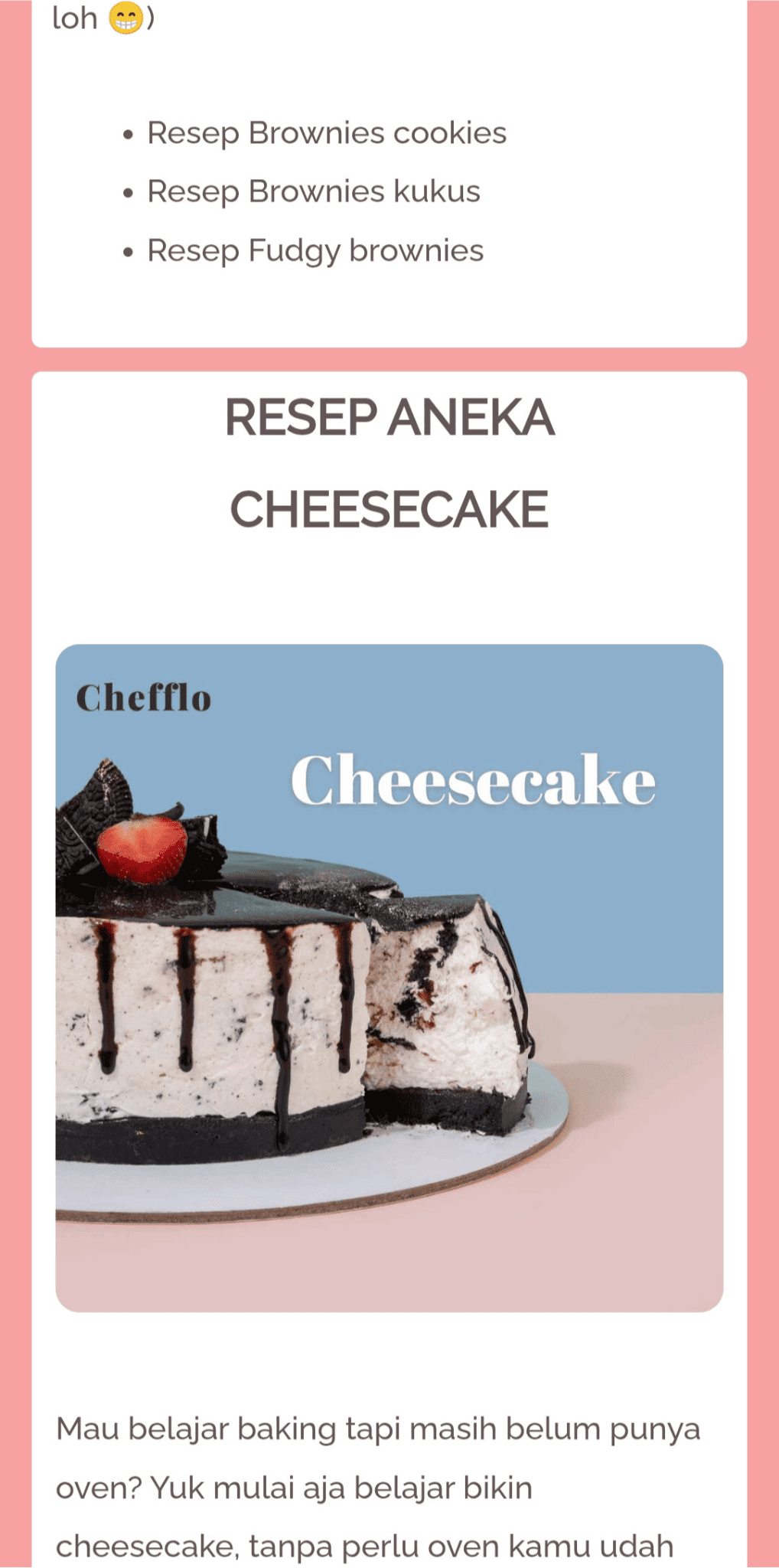Screen dimensions: 779x1568
Task: Open the Resep Fudgy brownies link
Action: 315,250
